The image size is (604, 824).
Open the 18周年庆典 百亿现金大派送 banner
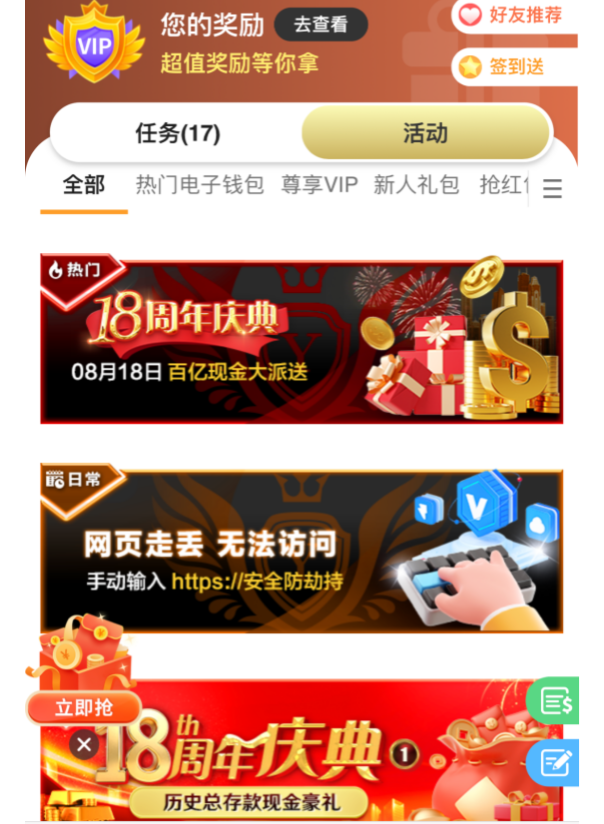[x=301, y=342]
